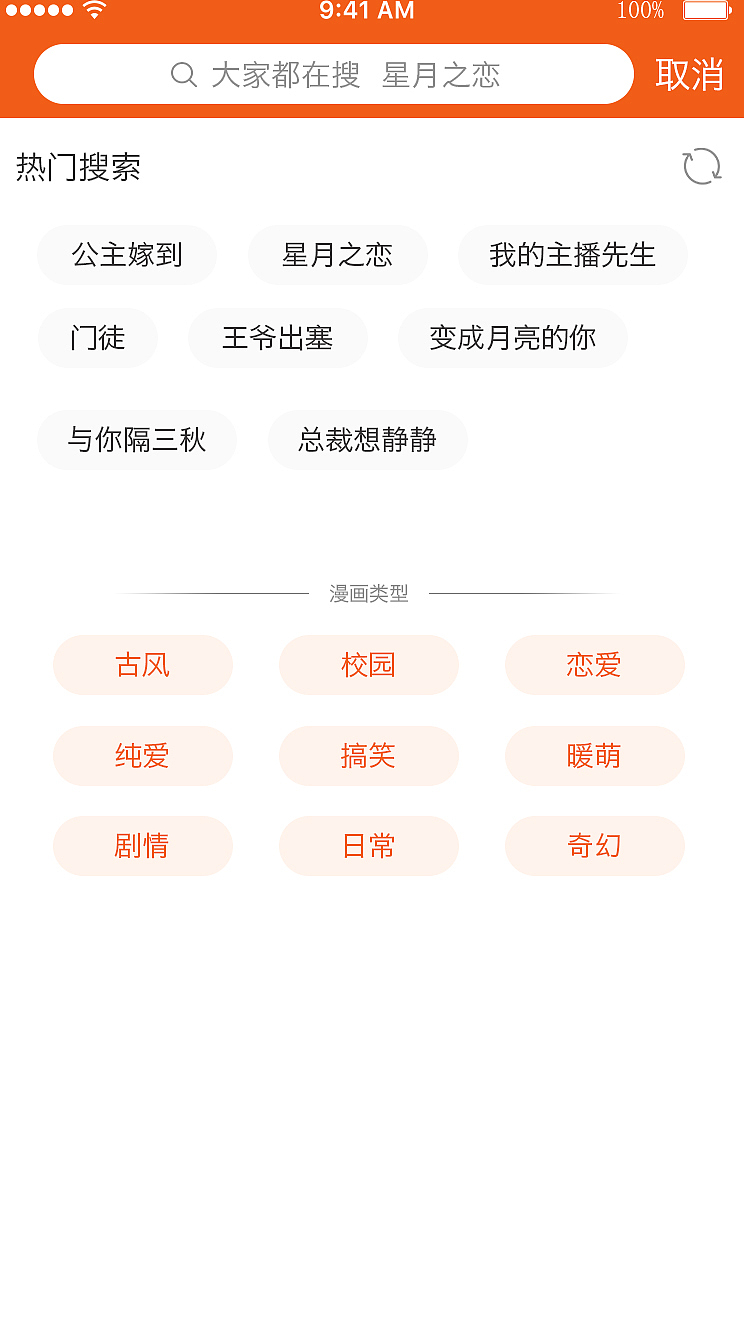744x1330 pixels.
Task: Click the signal dots in the status bar
Action: click(37, 11)
